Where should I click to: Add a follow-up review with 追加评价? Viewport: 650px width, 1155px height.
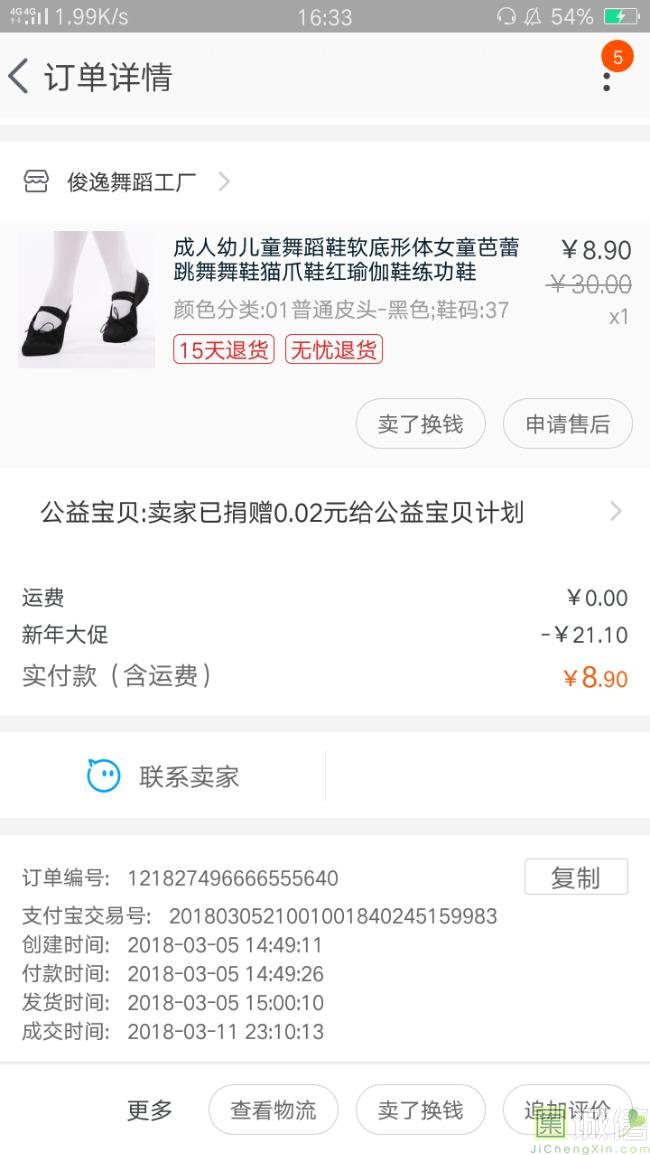(x=566, y=1110)
